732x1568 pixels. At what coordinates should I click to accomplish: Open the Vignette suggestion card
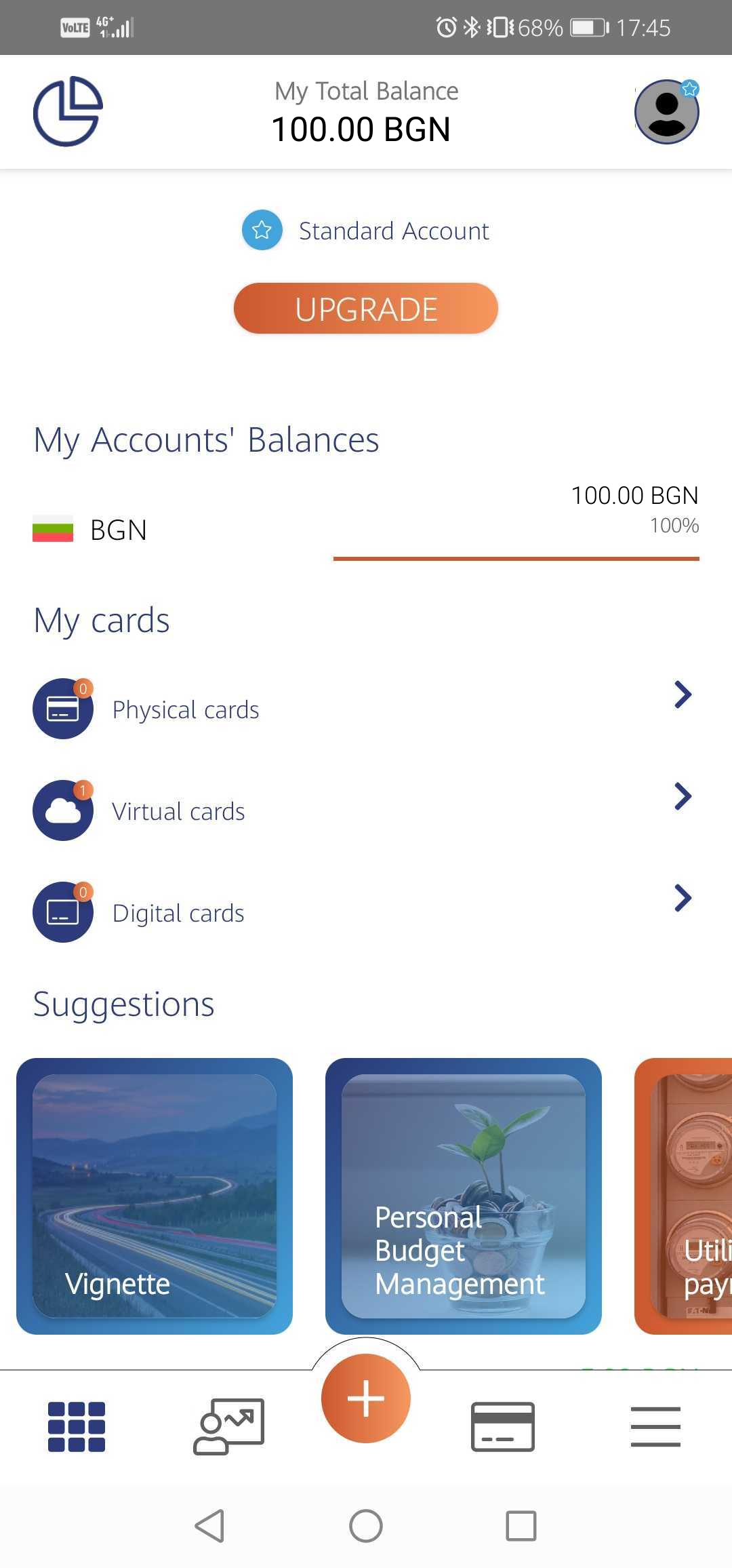[155, 1196]
